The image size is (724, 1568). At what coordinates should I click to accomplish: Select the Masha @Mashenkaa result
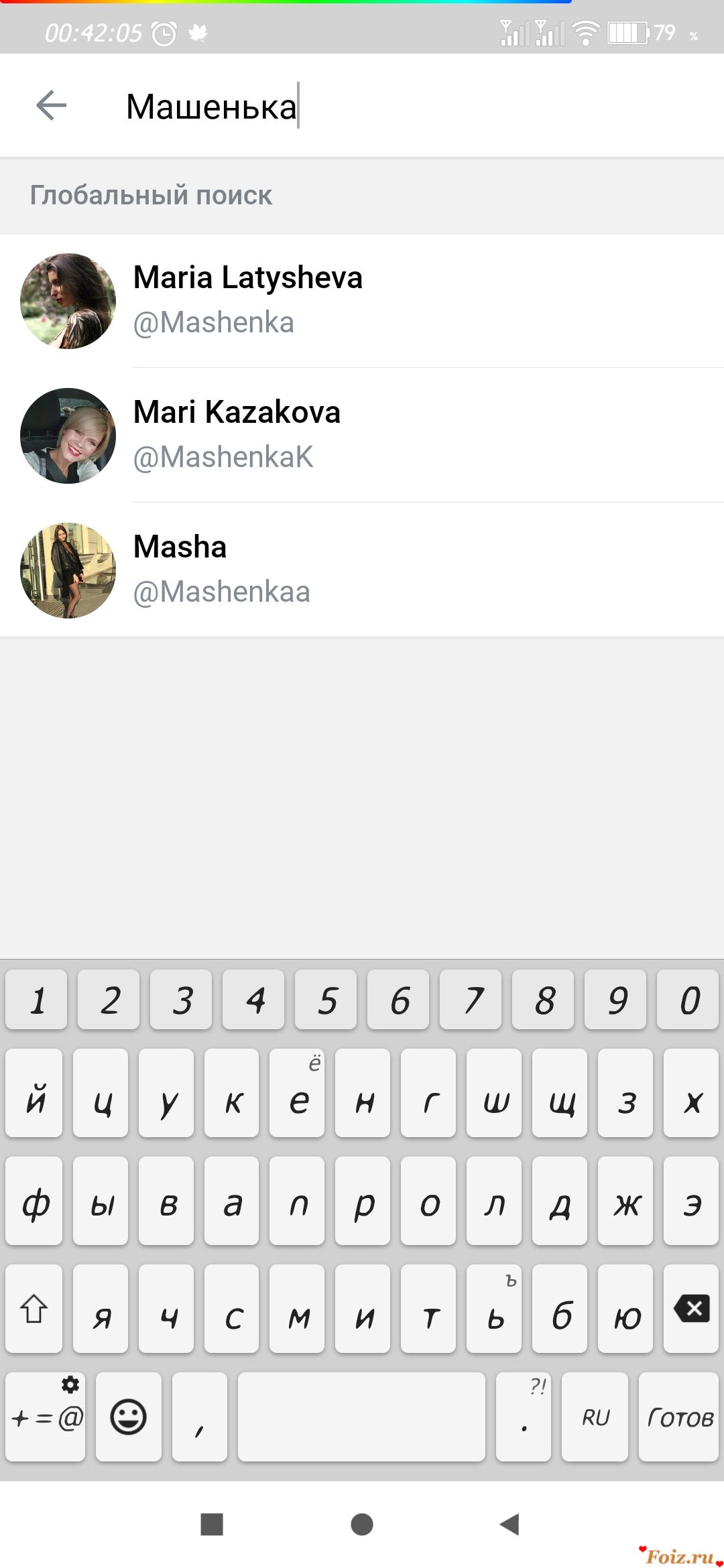pyautogui.click(x=362, y=570)
